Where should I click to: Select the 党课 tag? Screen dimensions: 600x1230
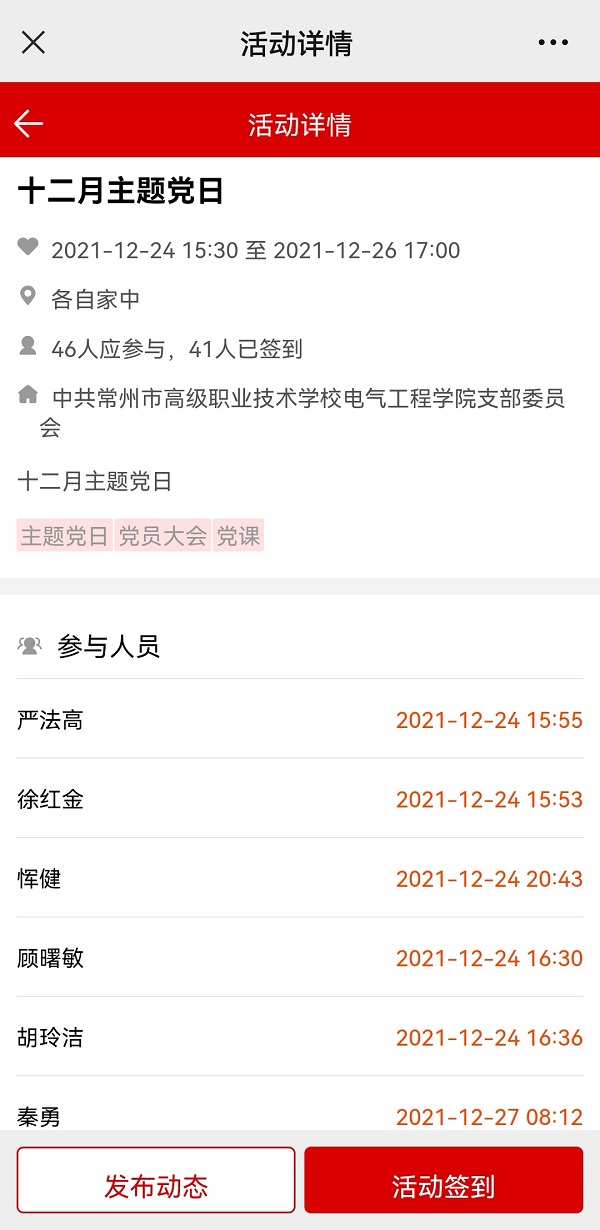238,536
